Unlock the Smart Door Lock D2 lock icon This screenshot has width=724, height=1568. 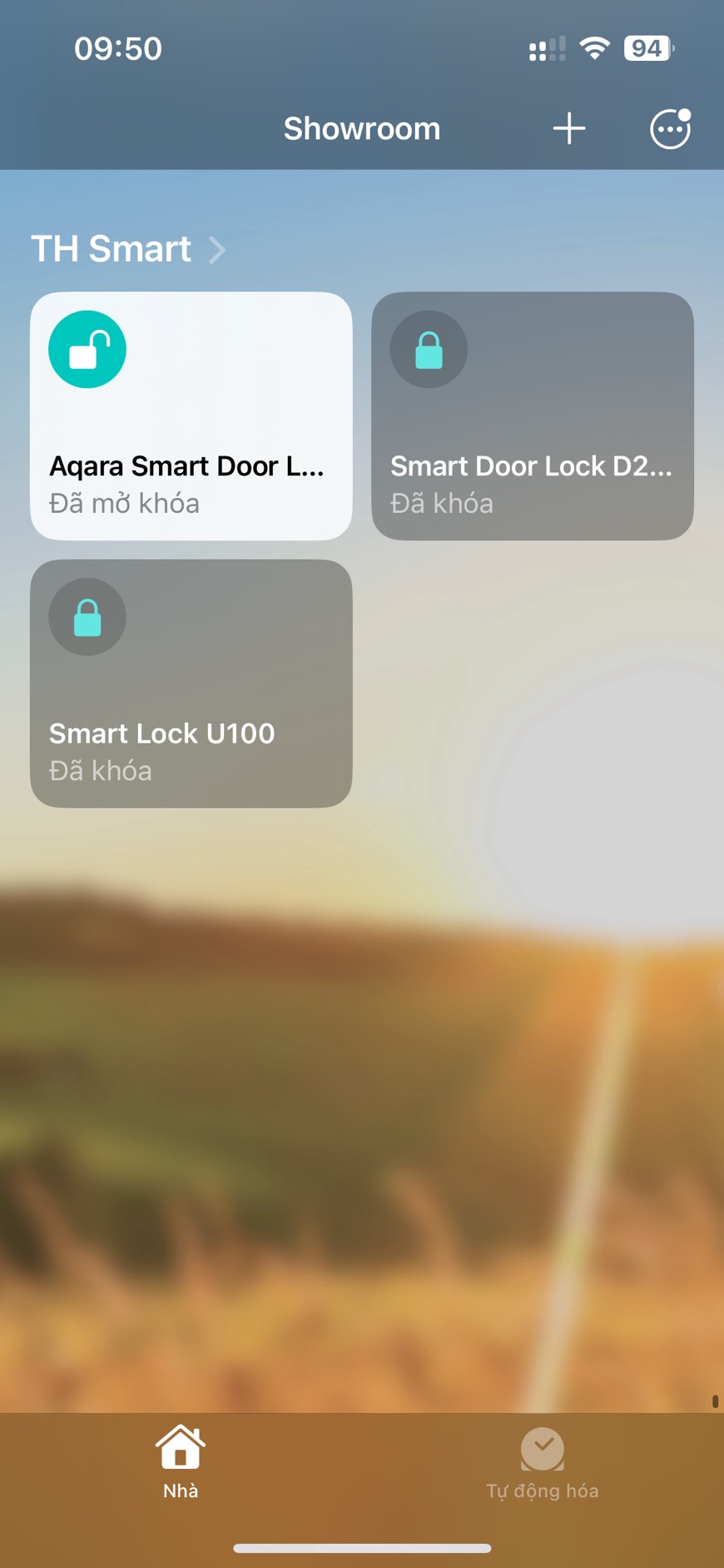[x=429, y=350]
